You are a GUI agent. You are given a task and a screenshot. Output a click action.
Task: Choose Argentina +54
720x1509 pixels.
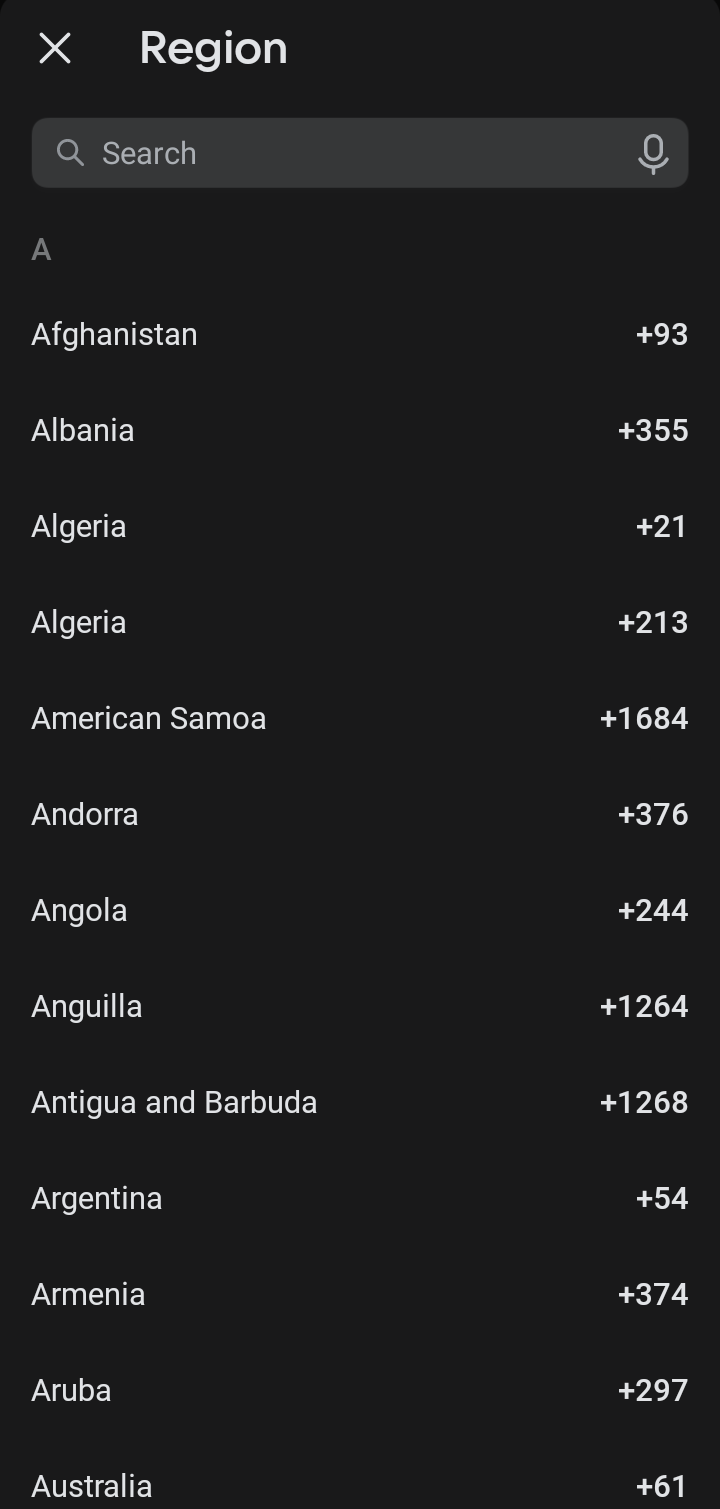tap(360, 1198)
